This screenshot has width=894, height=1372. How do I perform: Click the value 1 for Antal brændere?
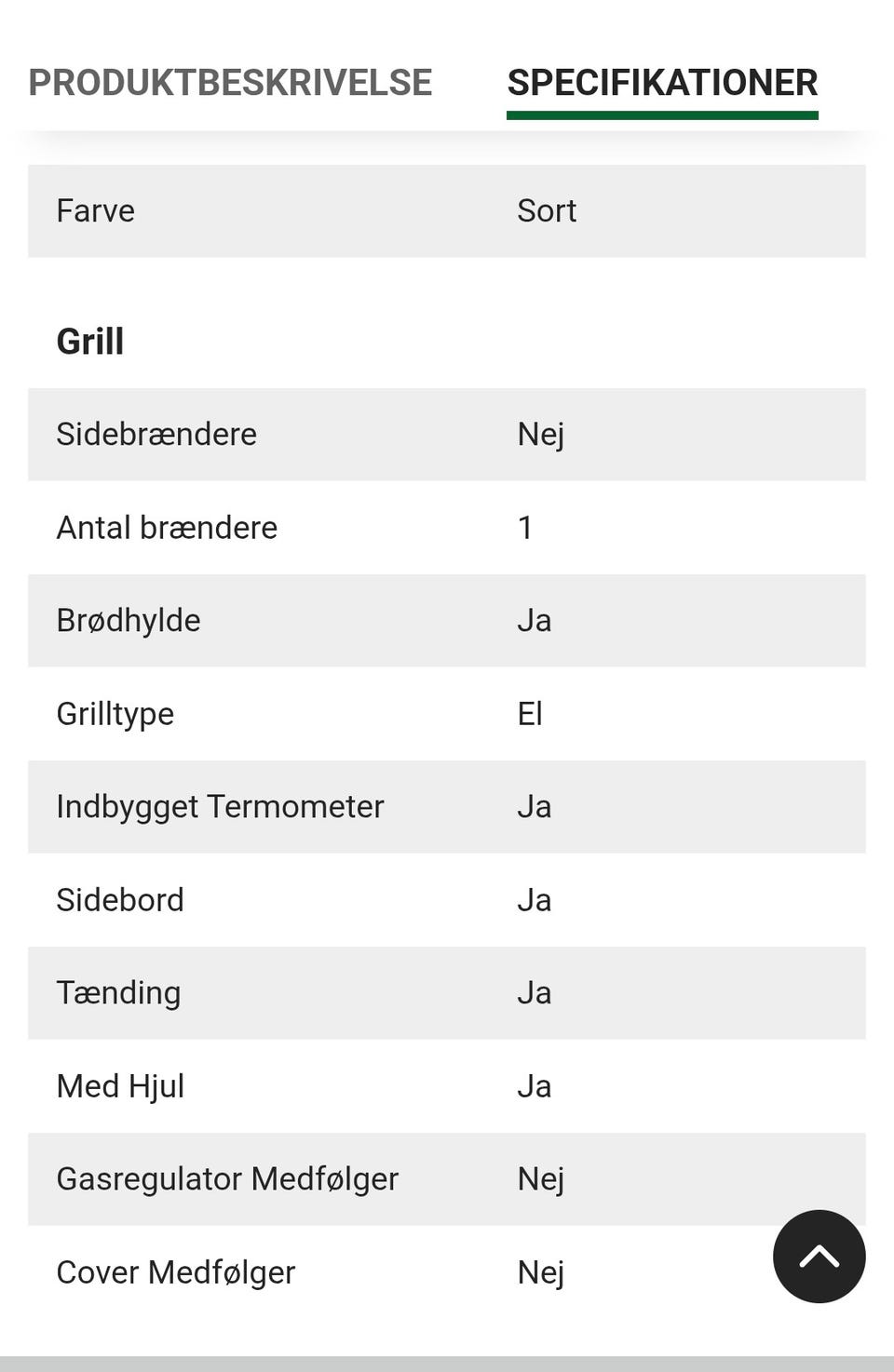click(x=524, y=527)
